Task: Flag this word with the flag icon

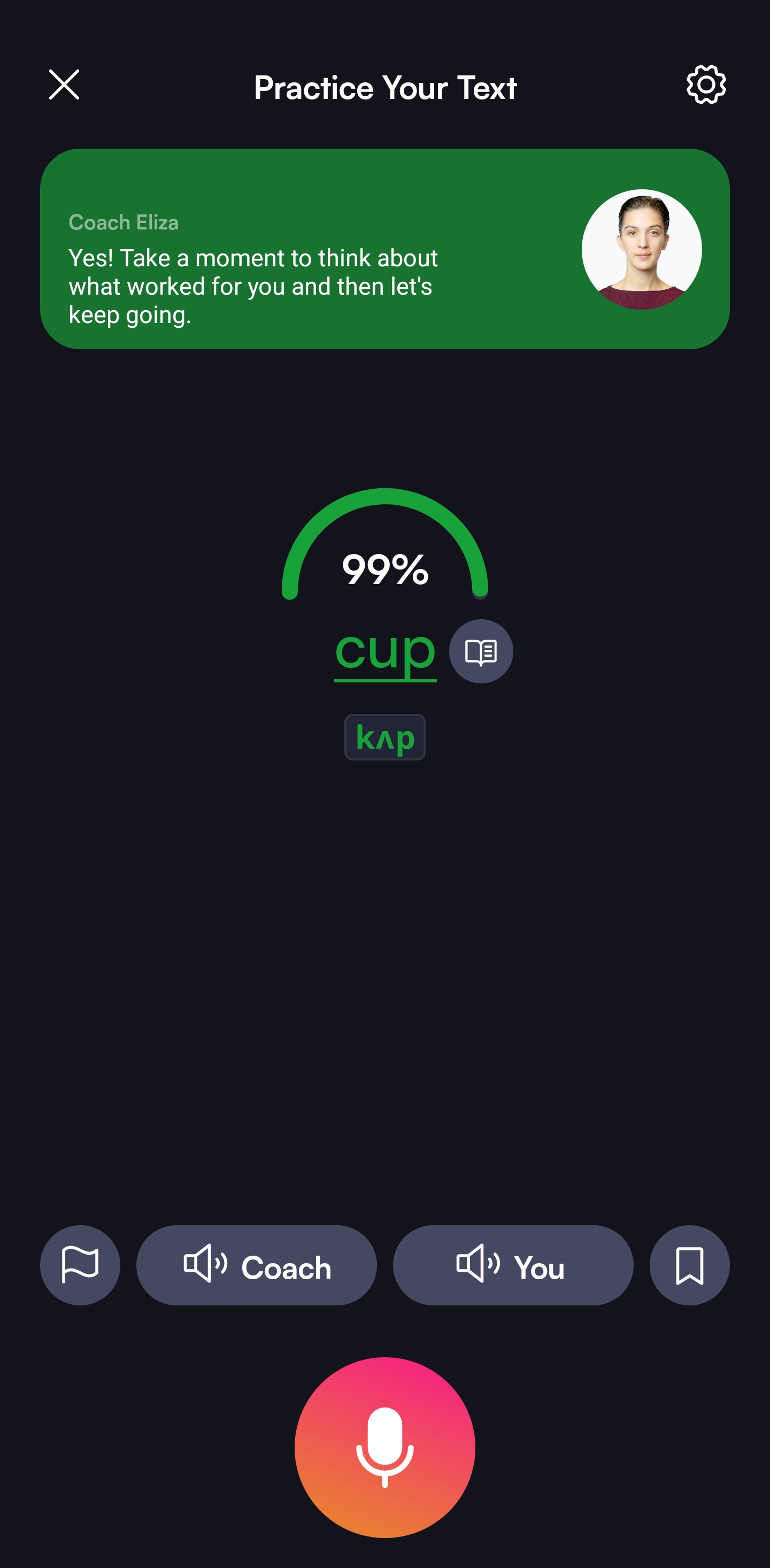Action: [x=80, y=1265]
